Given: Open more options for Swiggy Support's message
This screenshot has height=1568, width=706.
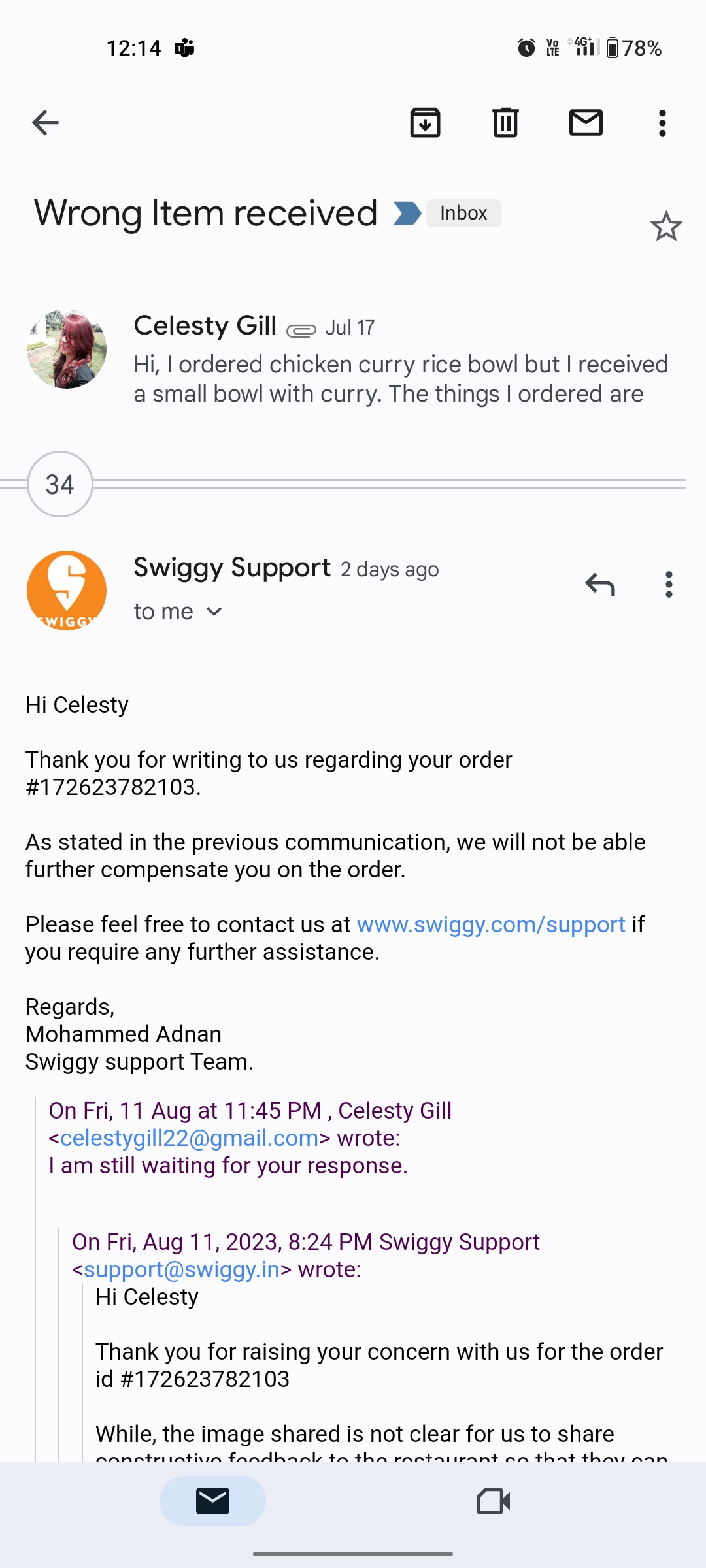Looking at the screenshot, I should (668, 585).
